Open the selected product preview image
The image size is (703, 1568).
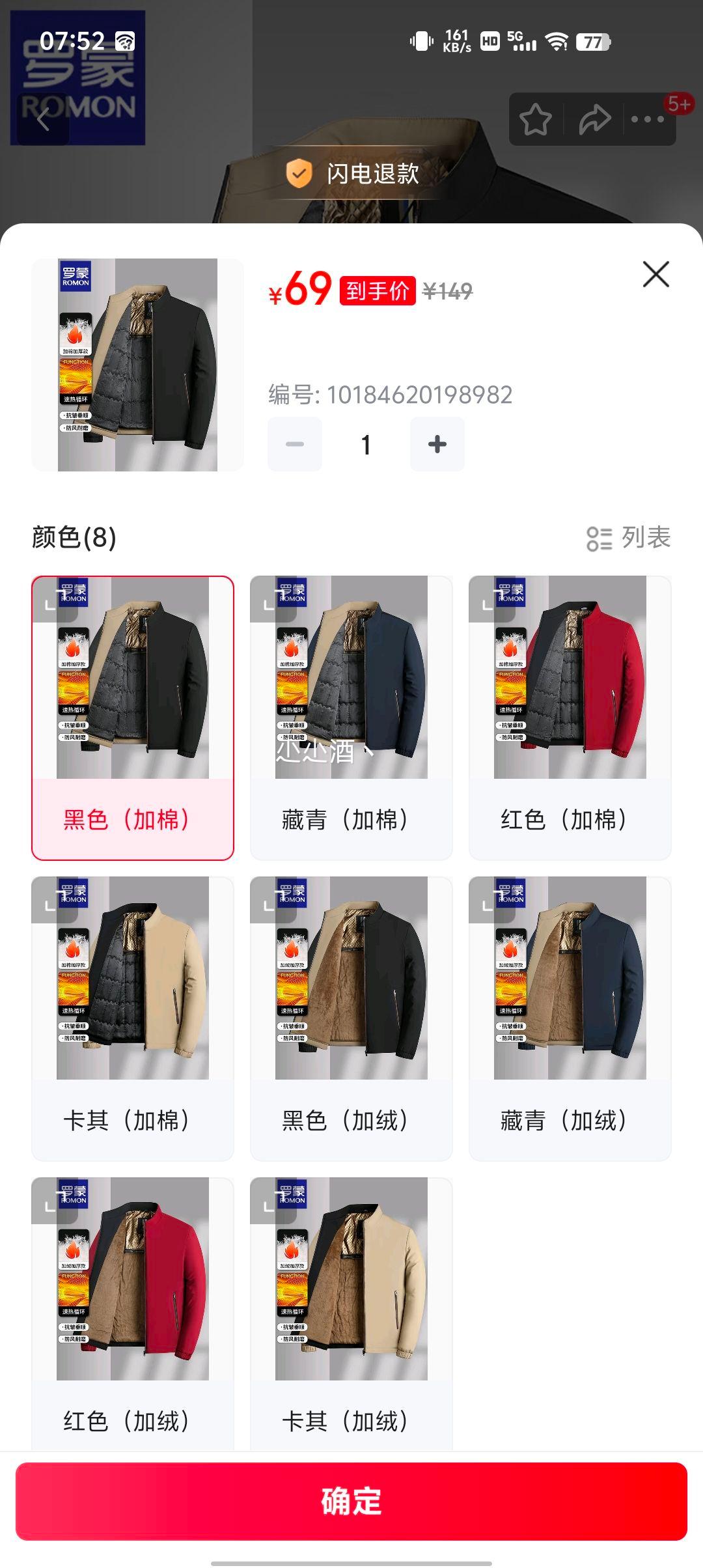[137, 365]
